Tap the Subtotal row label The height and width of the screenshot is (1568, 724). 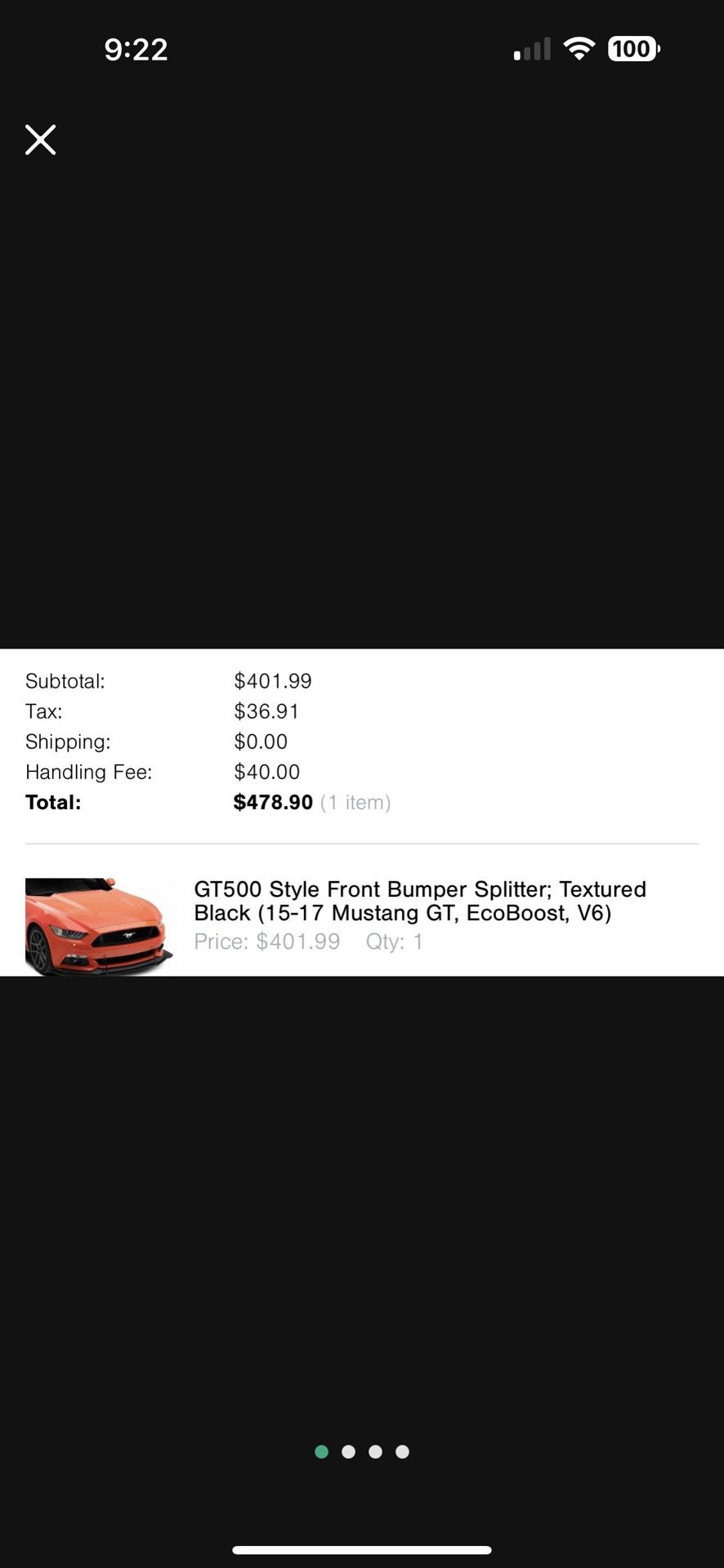pyautogui.click(x=65, y=680)
